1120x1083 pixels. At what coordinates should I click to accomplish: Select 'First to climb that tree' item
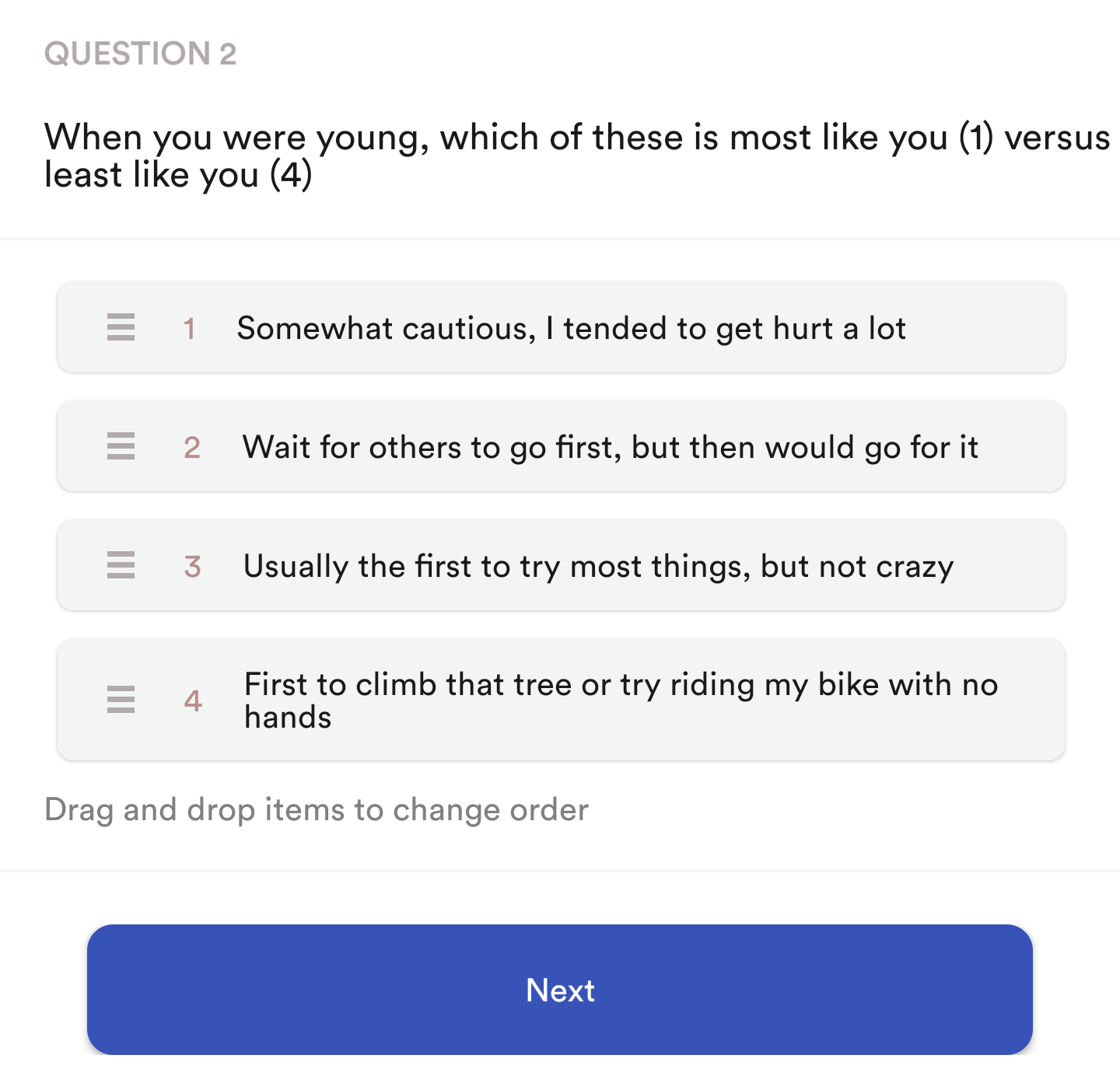click(620, 700)
